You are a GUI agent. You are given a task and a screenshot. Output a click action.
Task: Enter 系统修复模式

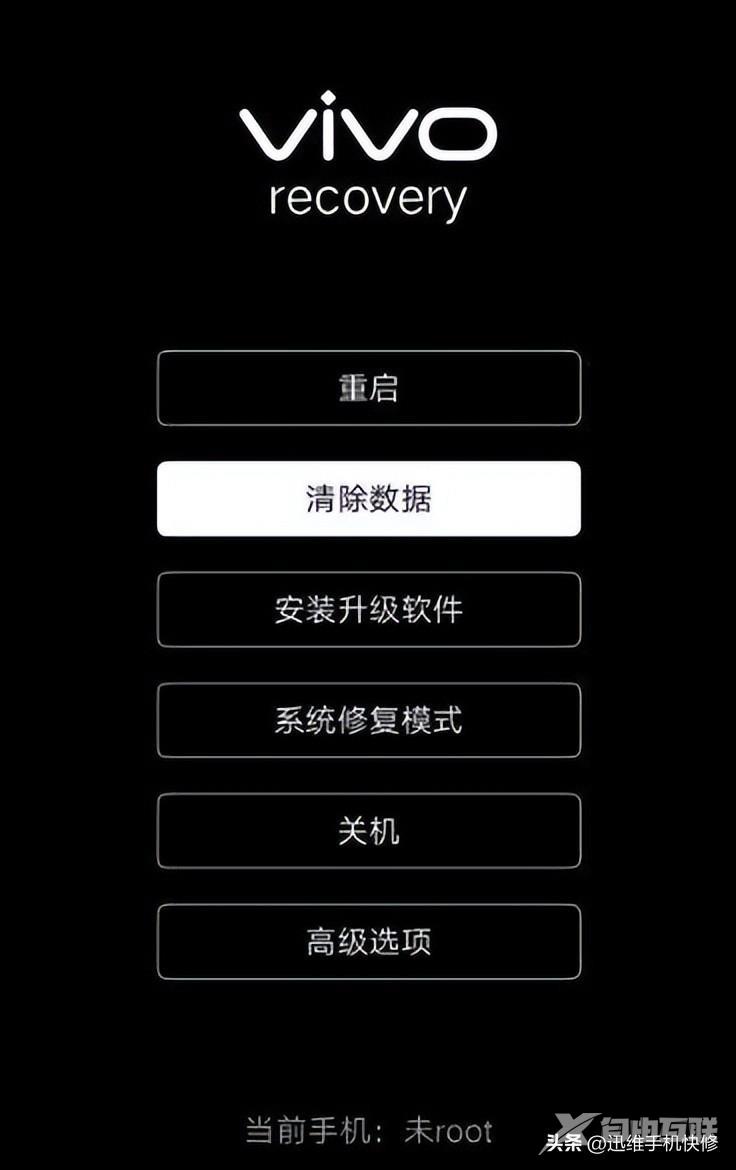point(368,720)
